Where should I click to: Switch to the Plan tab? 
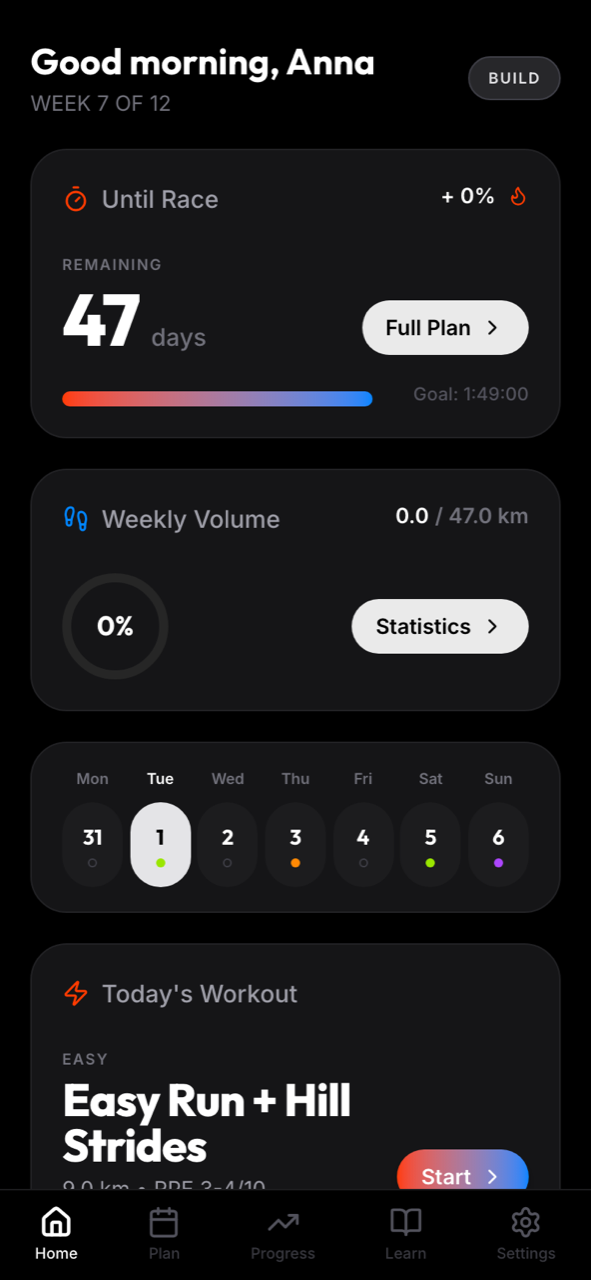164,1234
